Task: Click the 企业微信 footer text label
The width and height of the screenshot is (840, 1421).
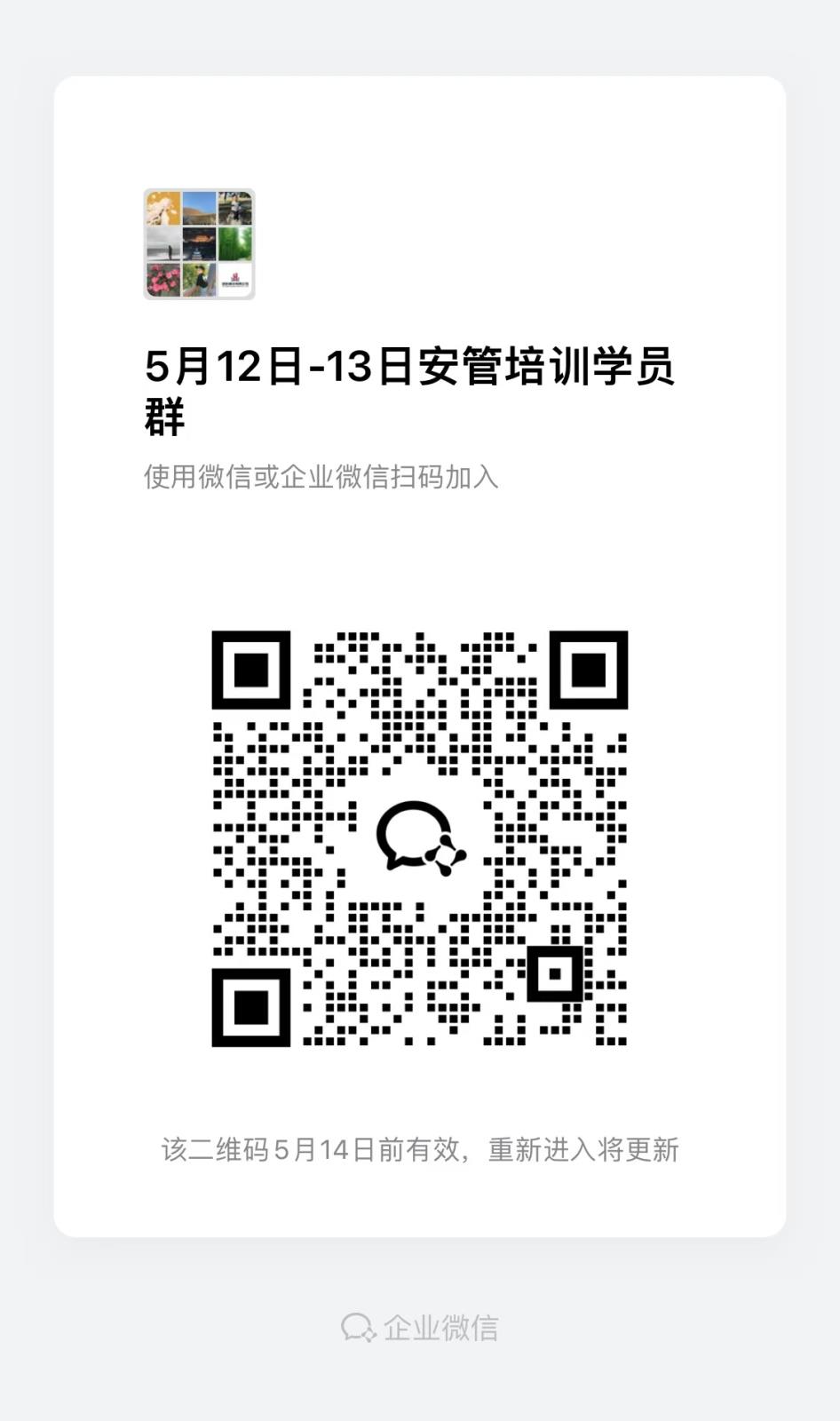Action: [x=441, y=1329]
